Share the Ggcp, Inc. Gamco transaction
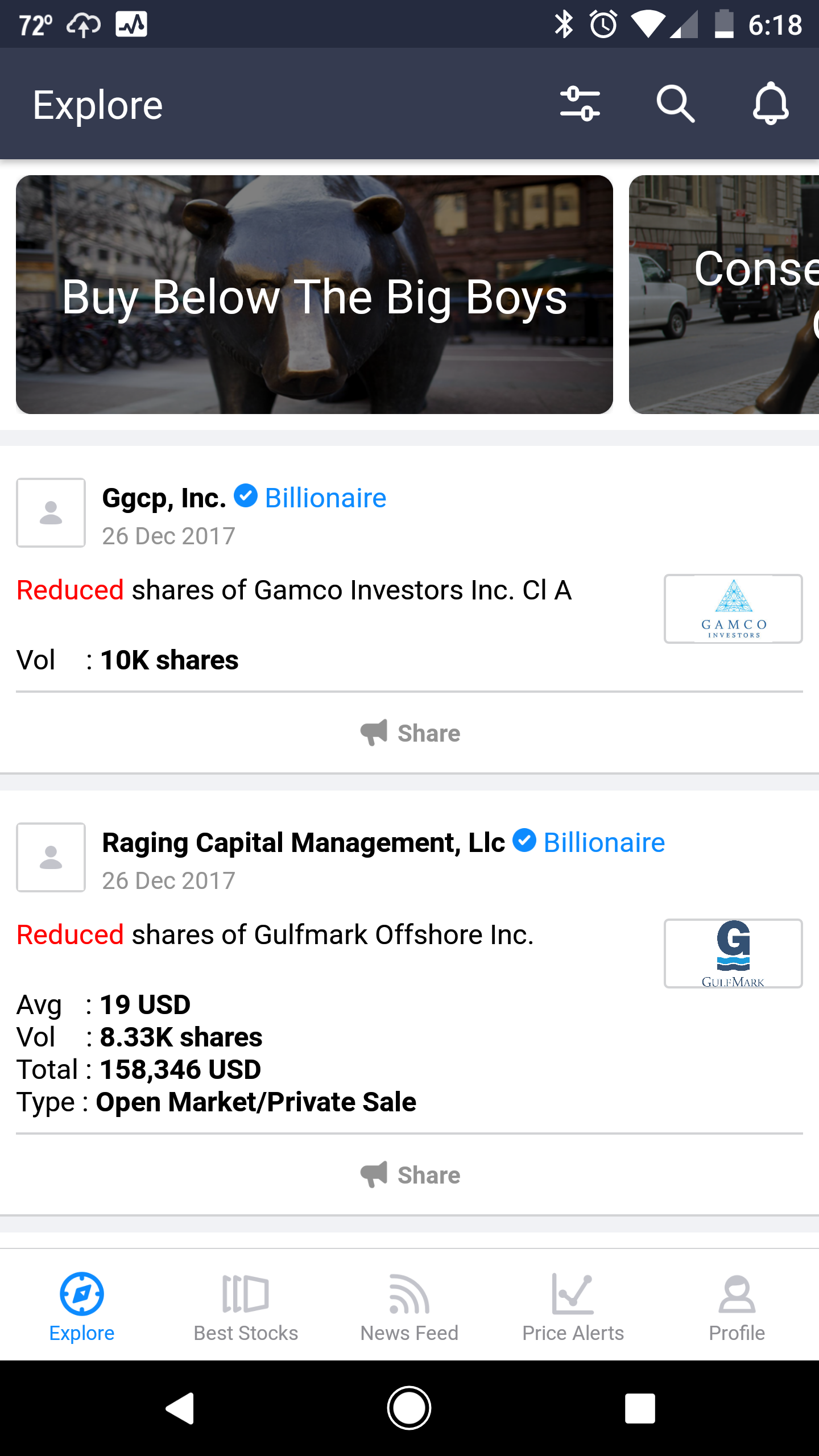819x1456 pixels. point(409,733)
